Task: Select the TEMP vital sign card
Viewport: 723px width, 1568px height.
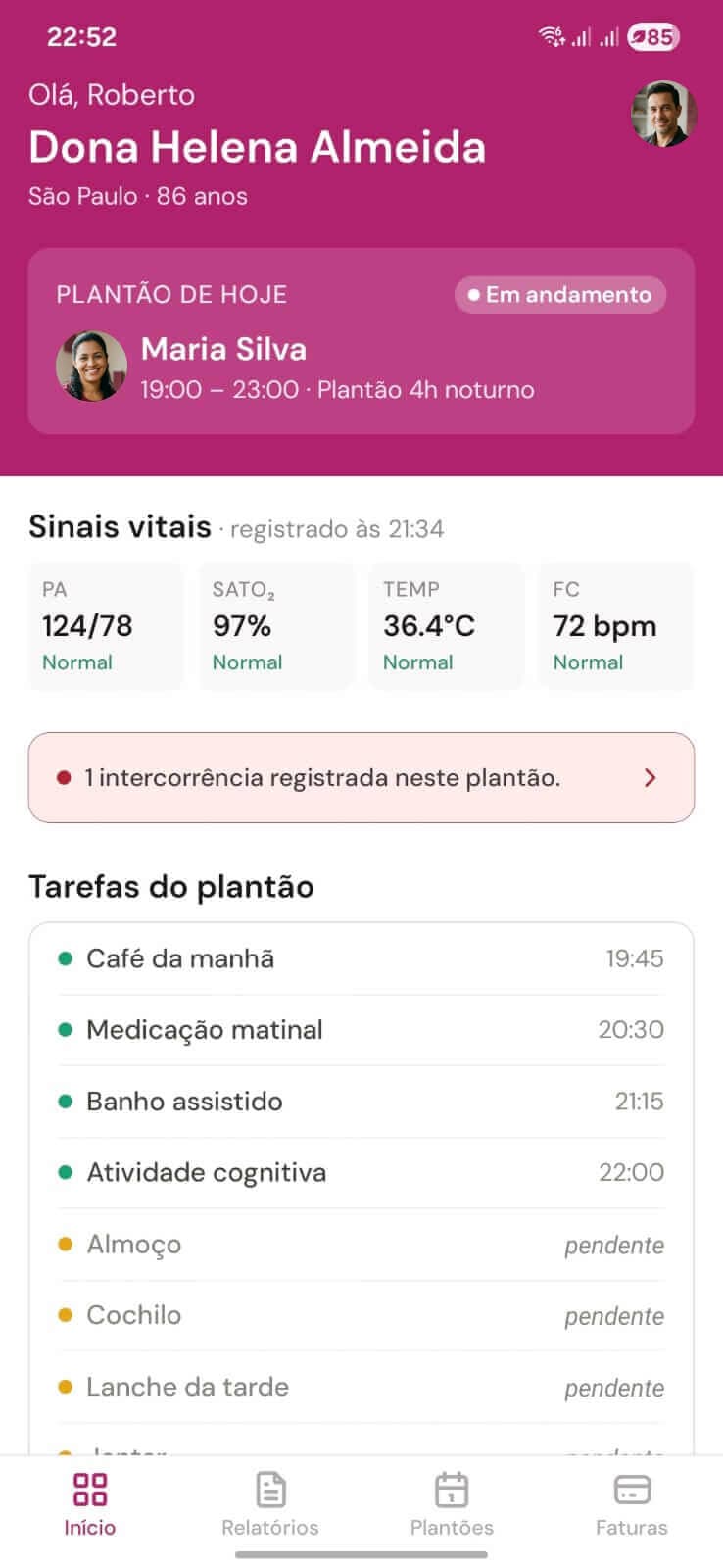Action: 446,625
